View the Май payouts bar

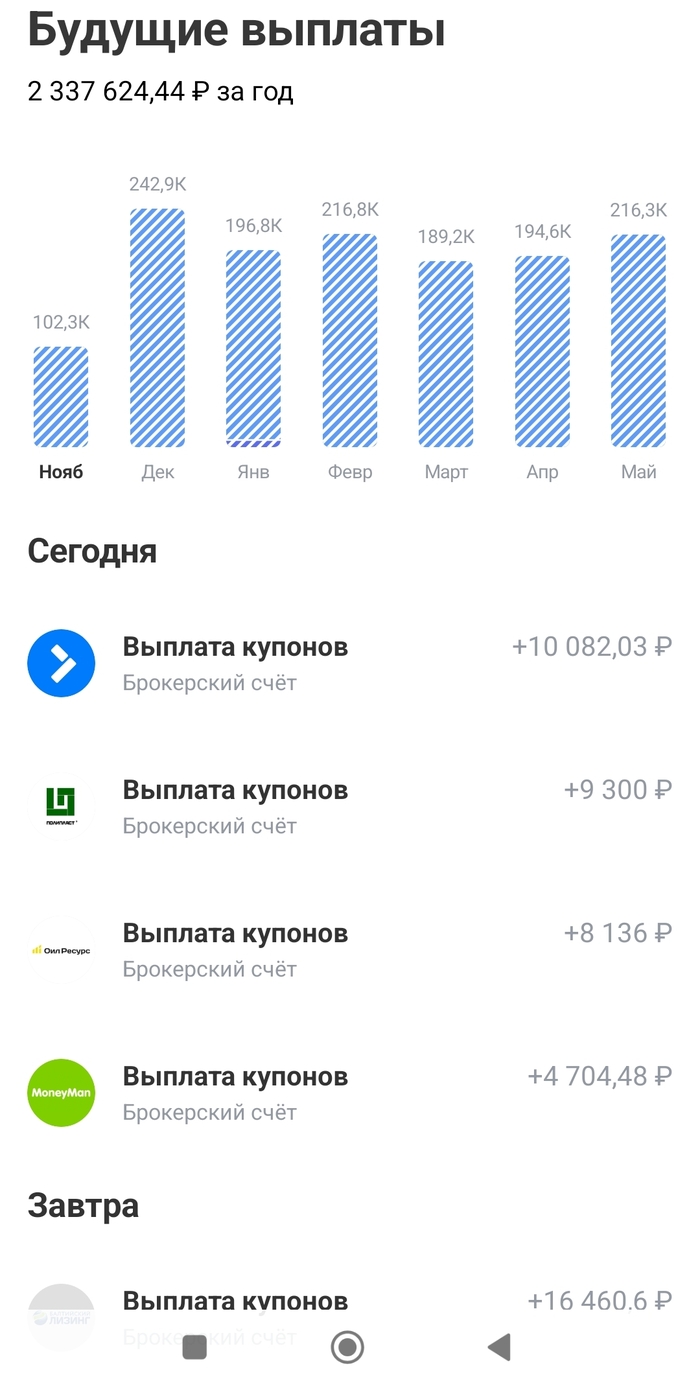point(638,340)
